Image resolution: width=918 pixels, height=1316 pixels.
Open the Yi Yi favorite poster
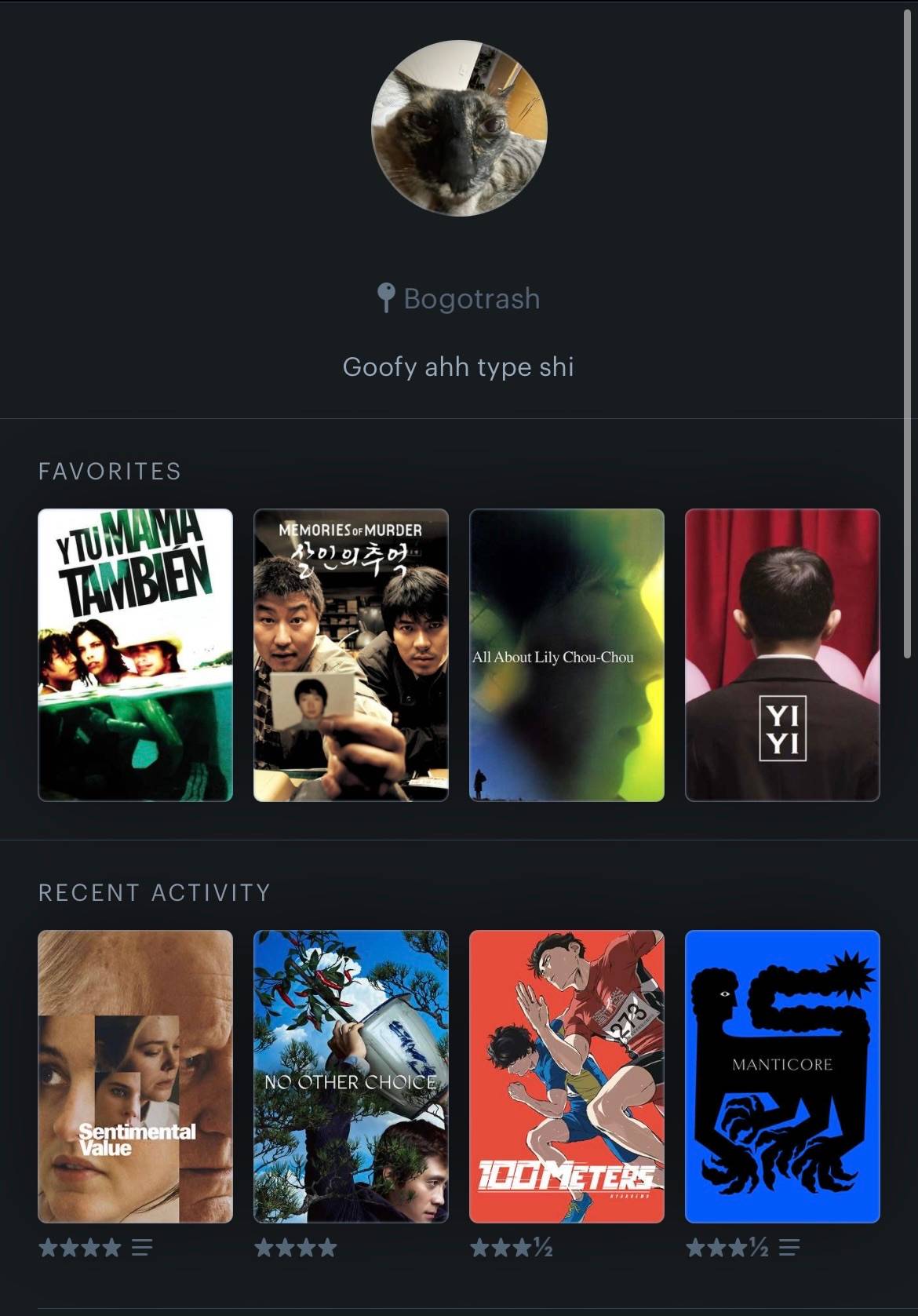coord(782,655)
